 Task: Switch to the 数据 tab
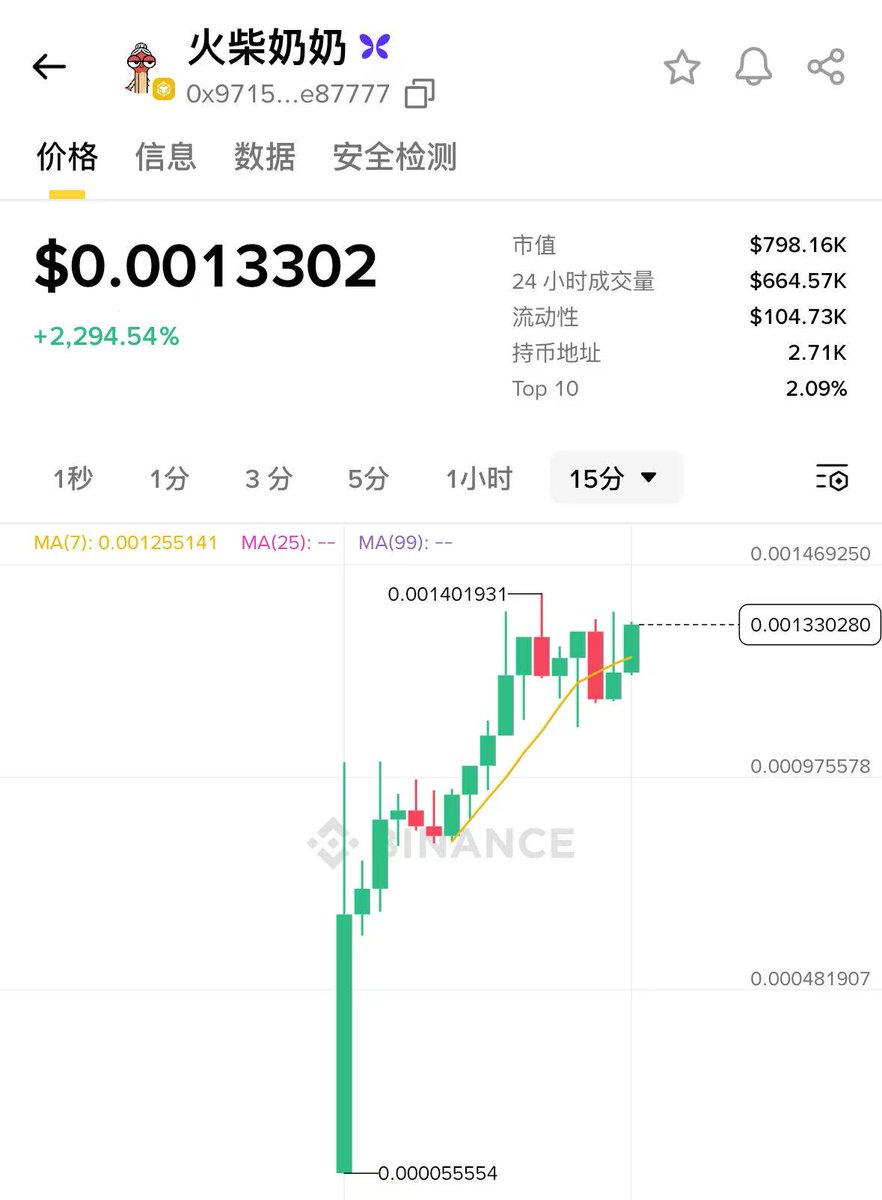pos(265,157)
